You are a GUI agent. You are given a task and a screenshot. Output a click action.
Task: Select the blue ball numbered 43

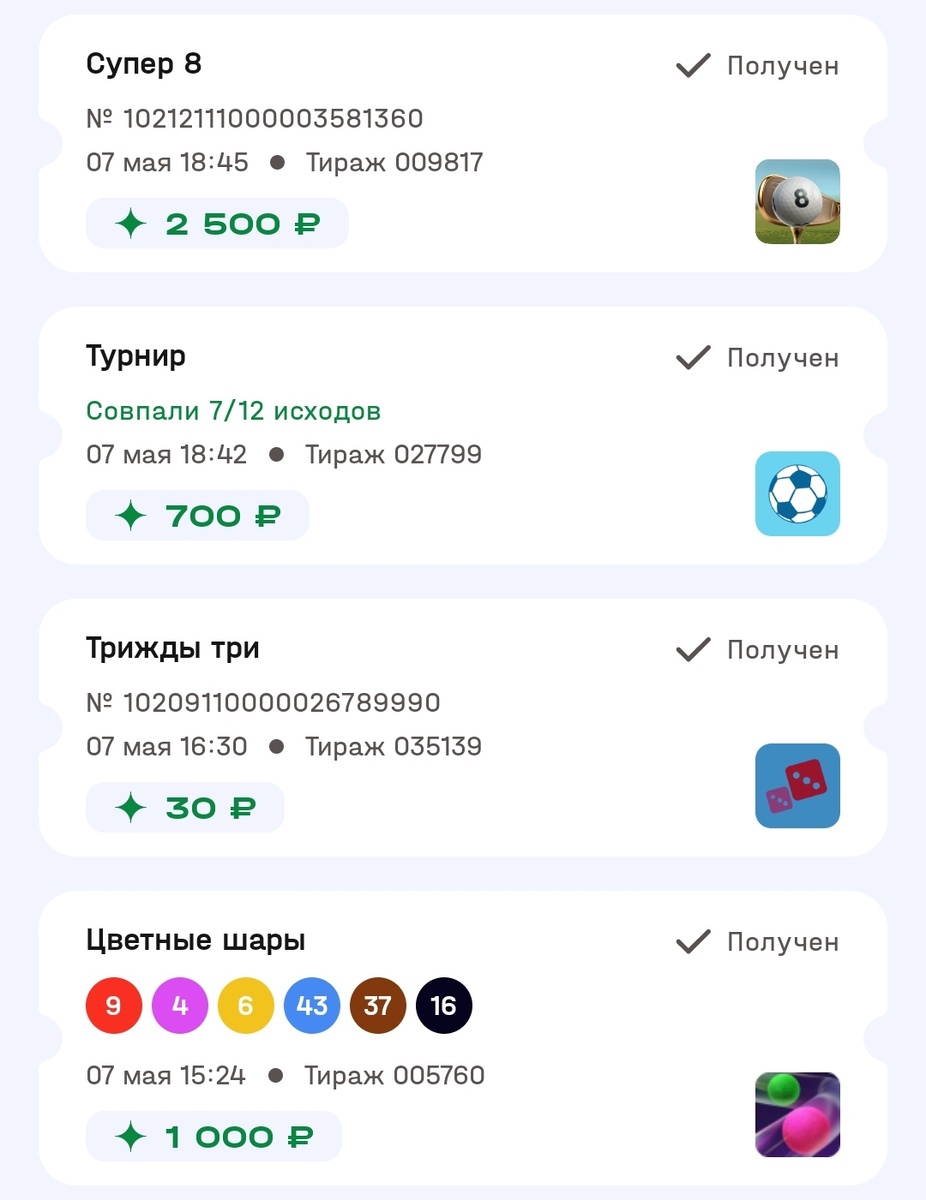[x=311, y=1005]
